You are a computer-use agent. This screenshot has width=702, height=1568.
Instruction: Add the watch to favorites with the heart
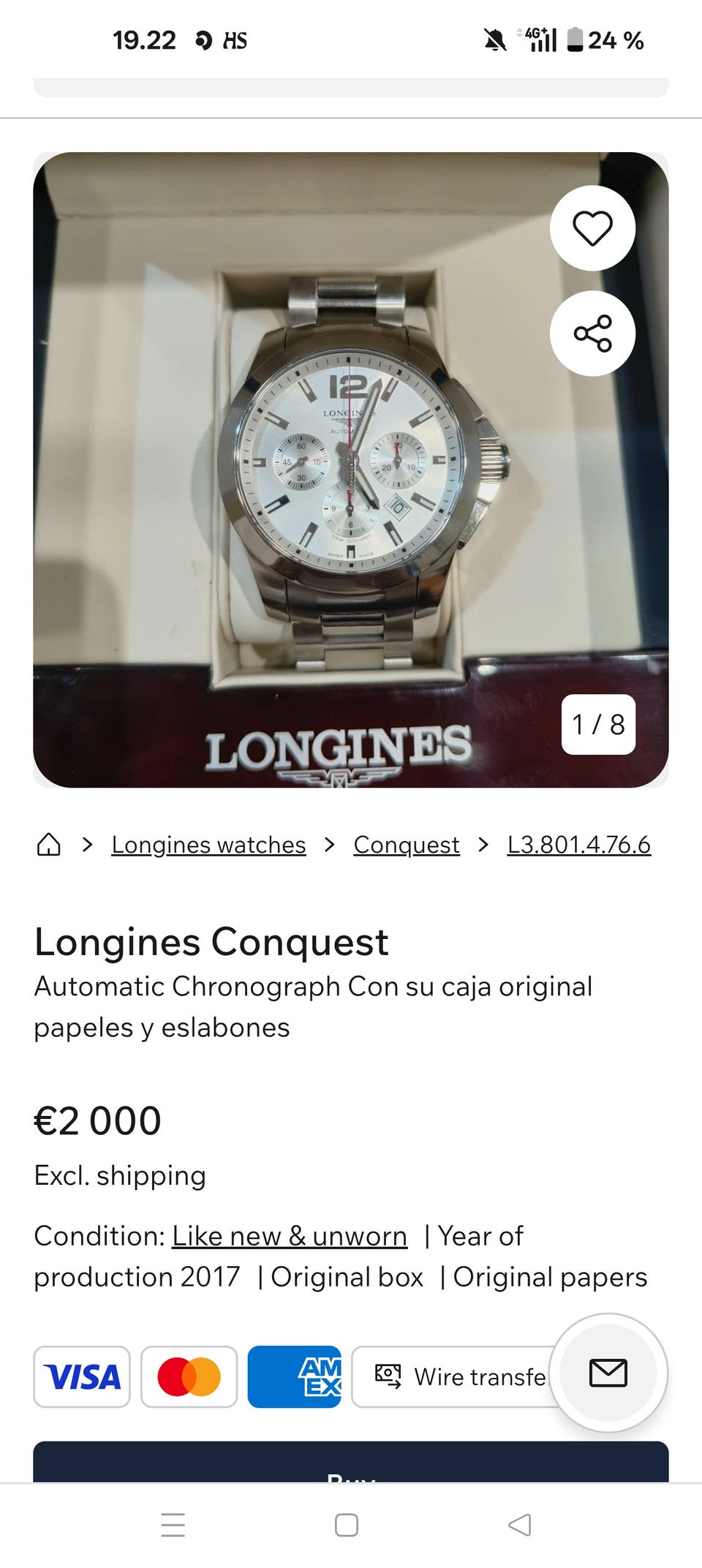(x=592, y=228)
